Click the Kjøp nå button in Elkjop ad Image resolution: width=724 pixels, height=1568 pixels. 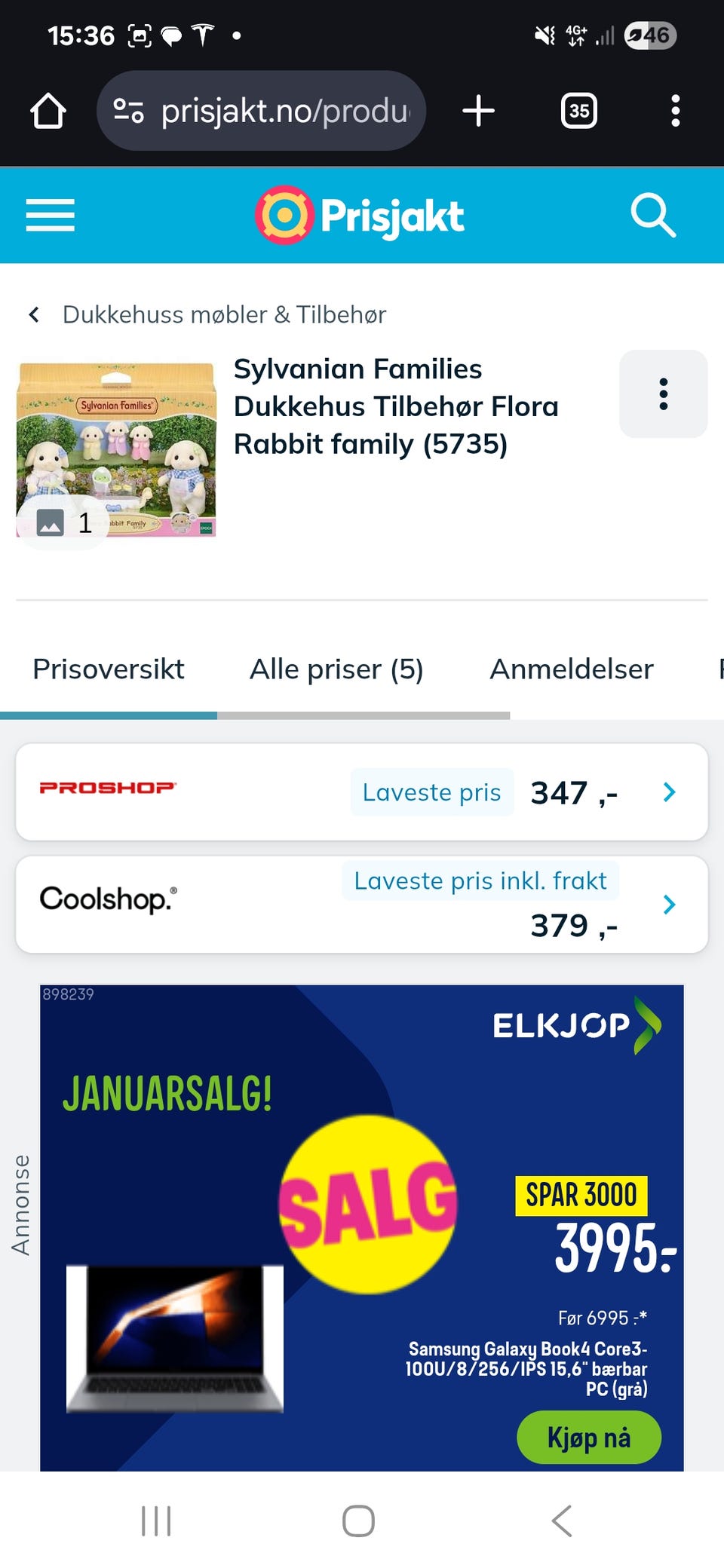click(589, 1437)
